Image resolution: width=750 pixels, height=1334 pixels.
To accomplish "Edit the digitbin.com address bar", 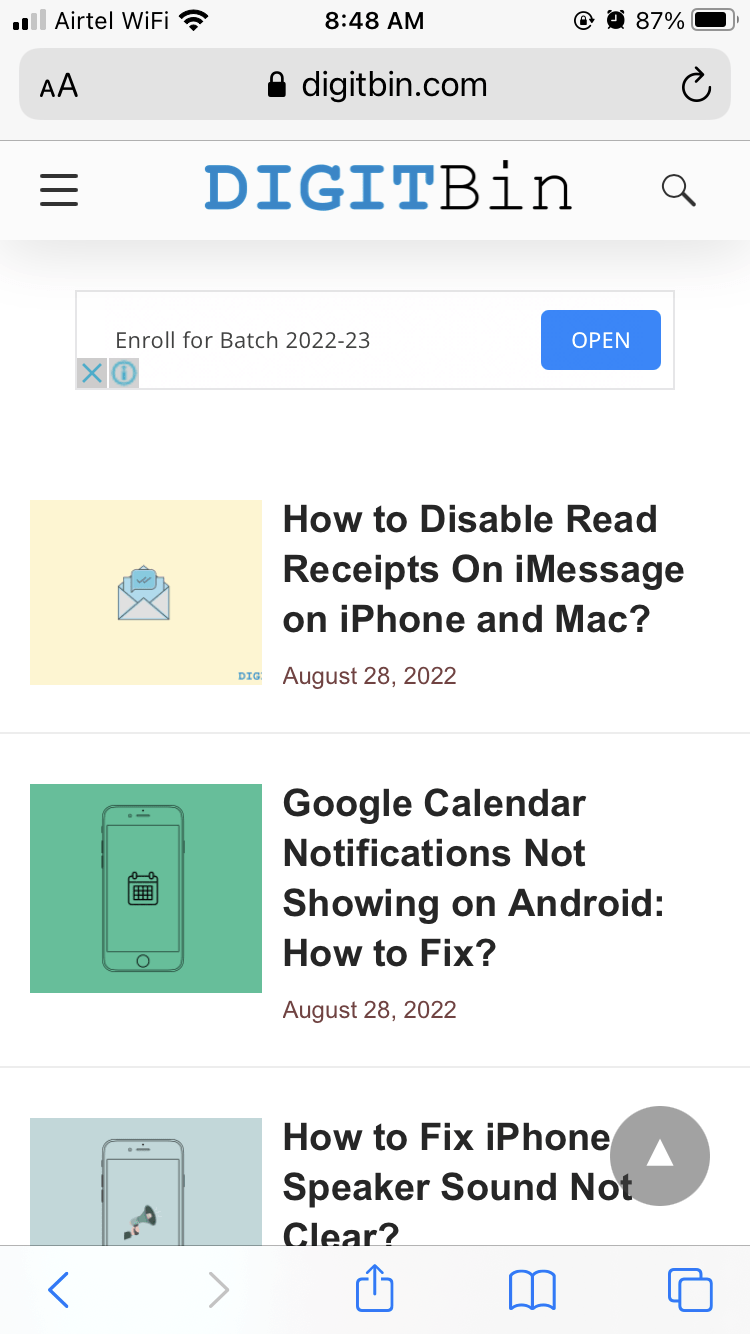I will [380, 86].
